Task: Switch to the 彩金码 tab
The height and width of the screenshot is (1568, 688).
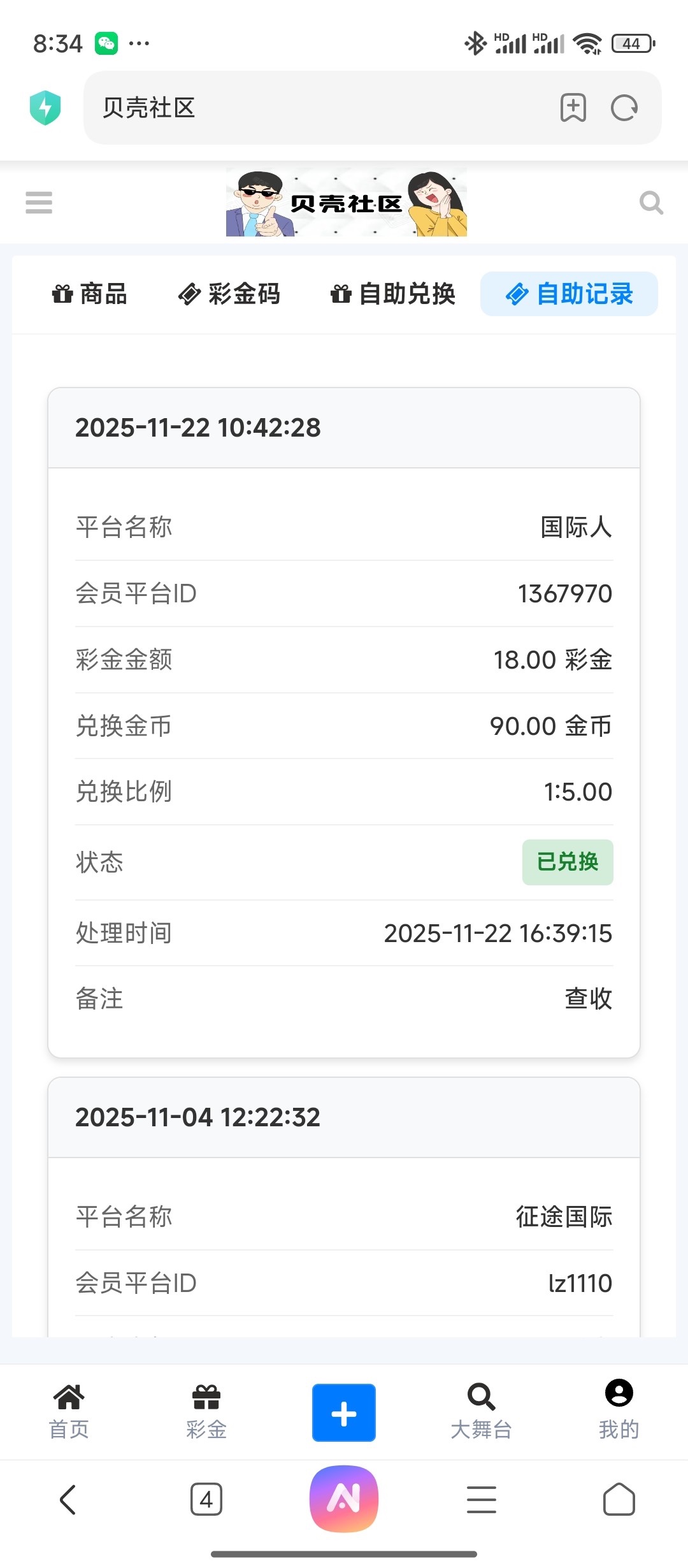Action: coord(229,294)
